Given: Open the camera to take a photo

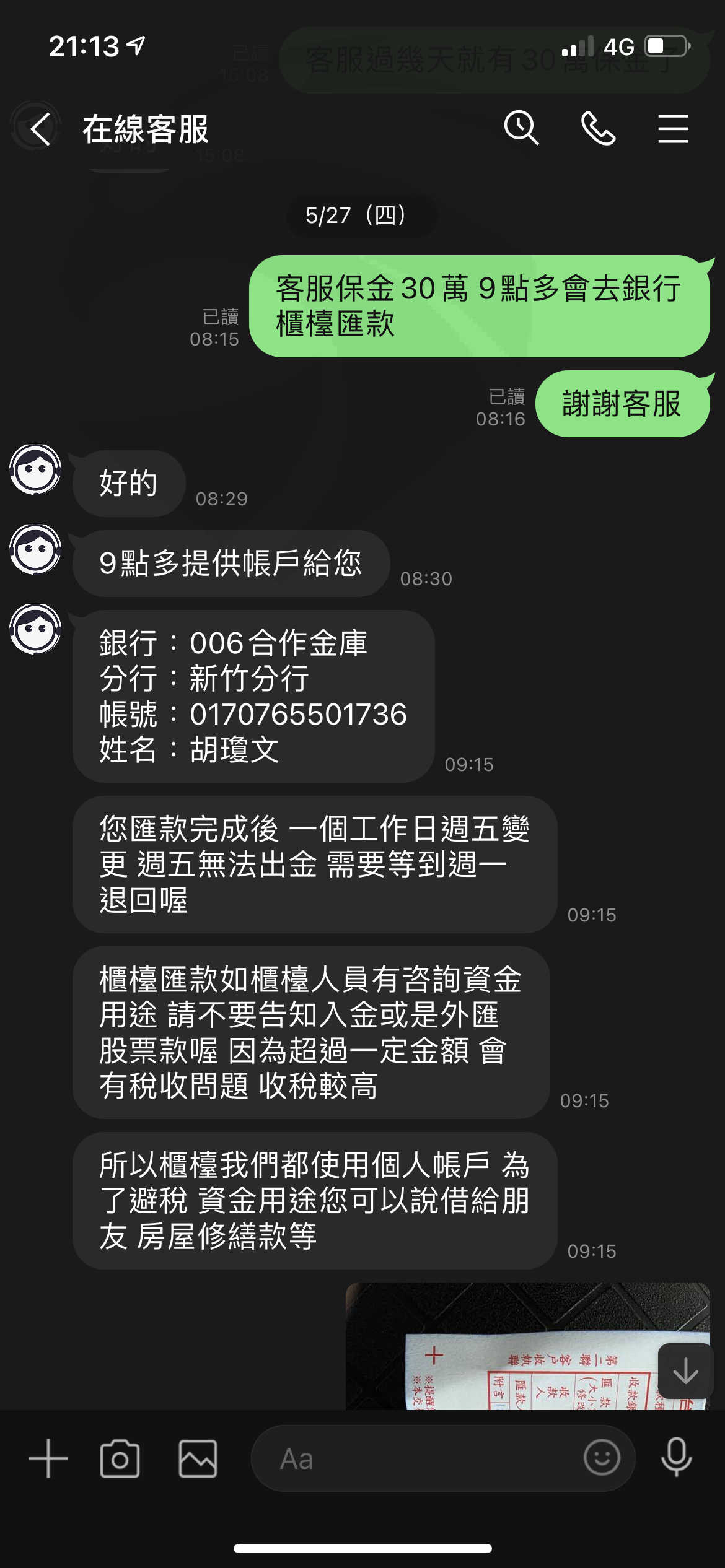Looking at the screenshot, I should 120,1458.
